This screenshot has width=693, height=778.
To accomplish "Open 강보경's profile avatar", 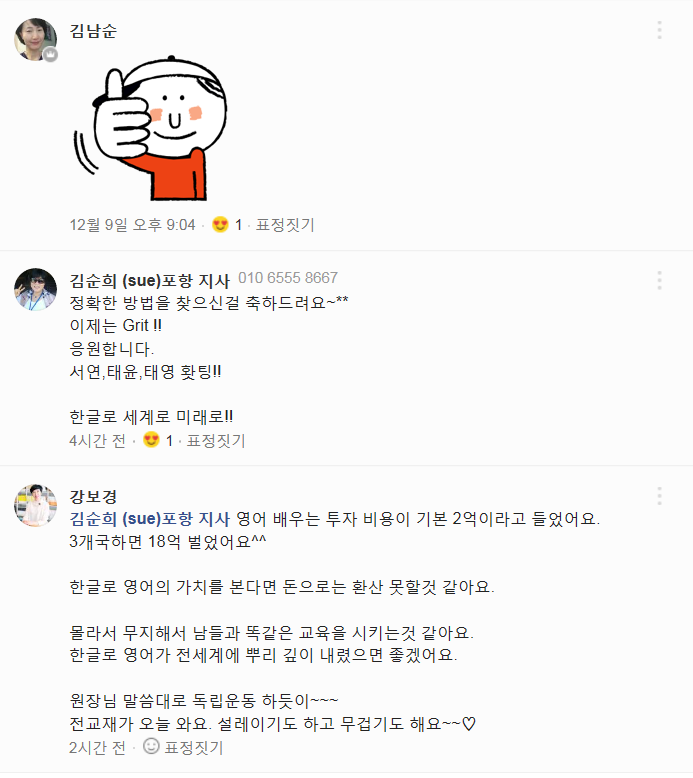I will [35, 505].
